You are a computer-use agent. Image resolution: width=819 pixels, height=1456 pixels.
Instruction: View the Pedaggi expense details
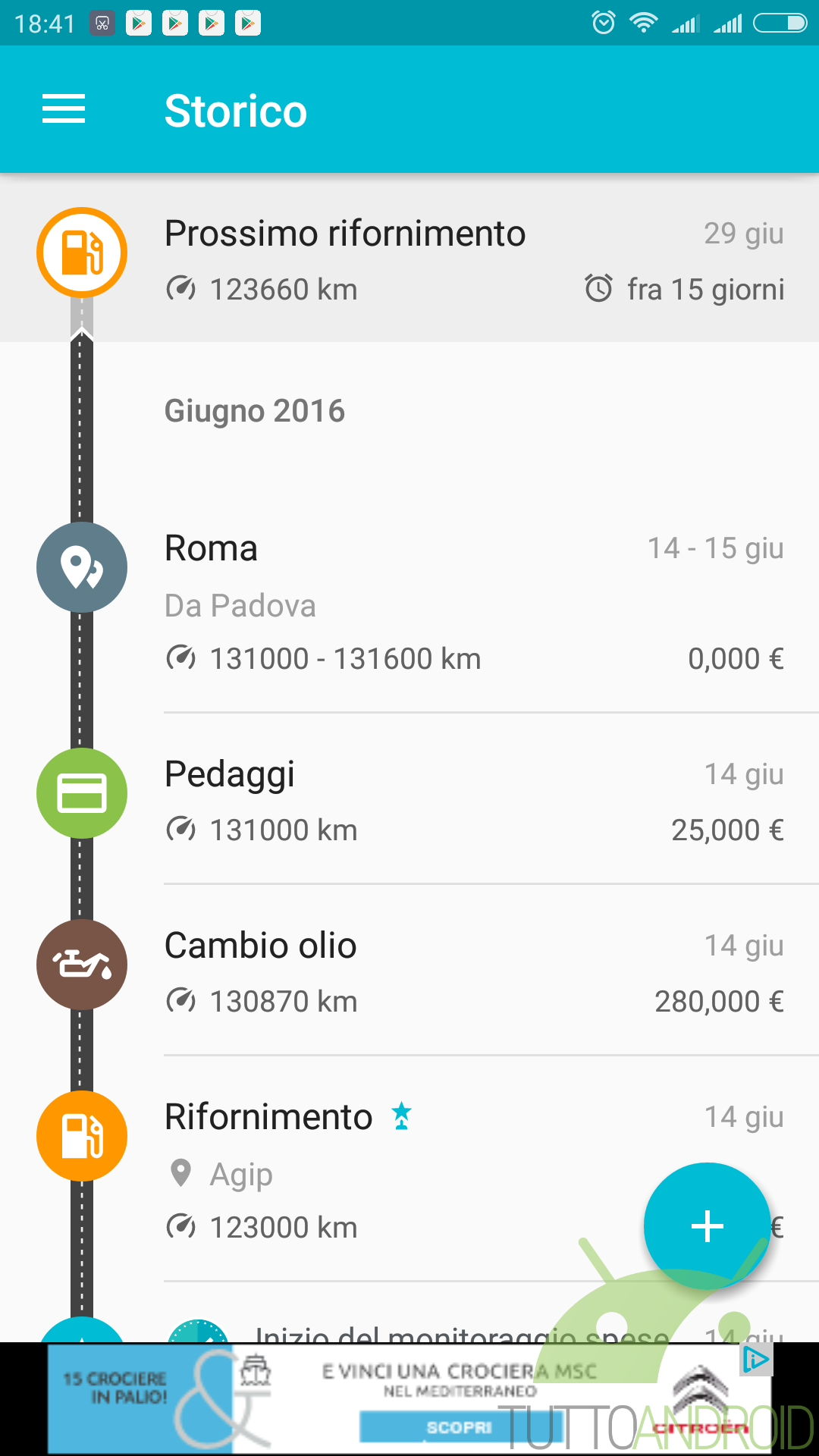pos(409,799)
